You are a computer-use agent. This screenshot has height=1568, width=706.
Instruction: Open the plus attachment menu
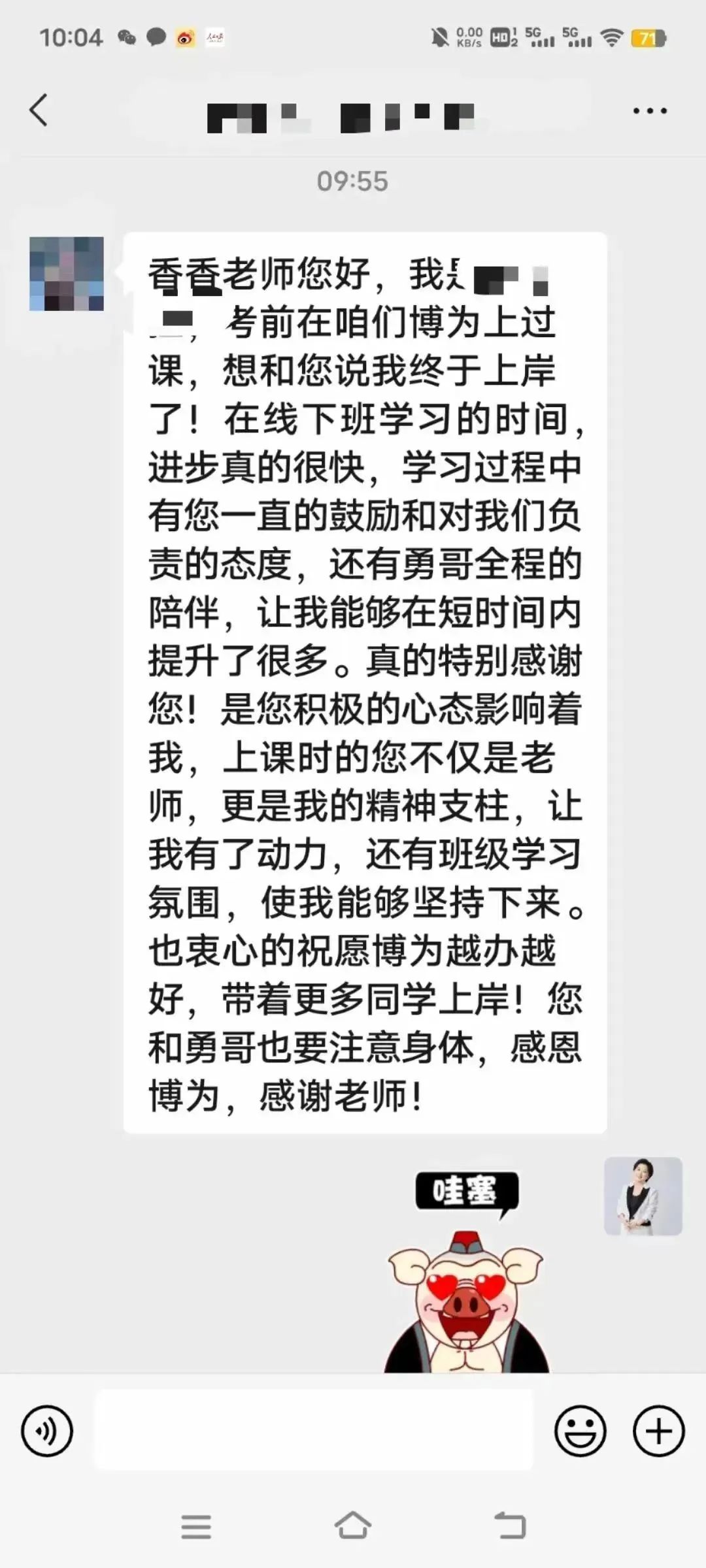coord(658,1430)
